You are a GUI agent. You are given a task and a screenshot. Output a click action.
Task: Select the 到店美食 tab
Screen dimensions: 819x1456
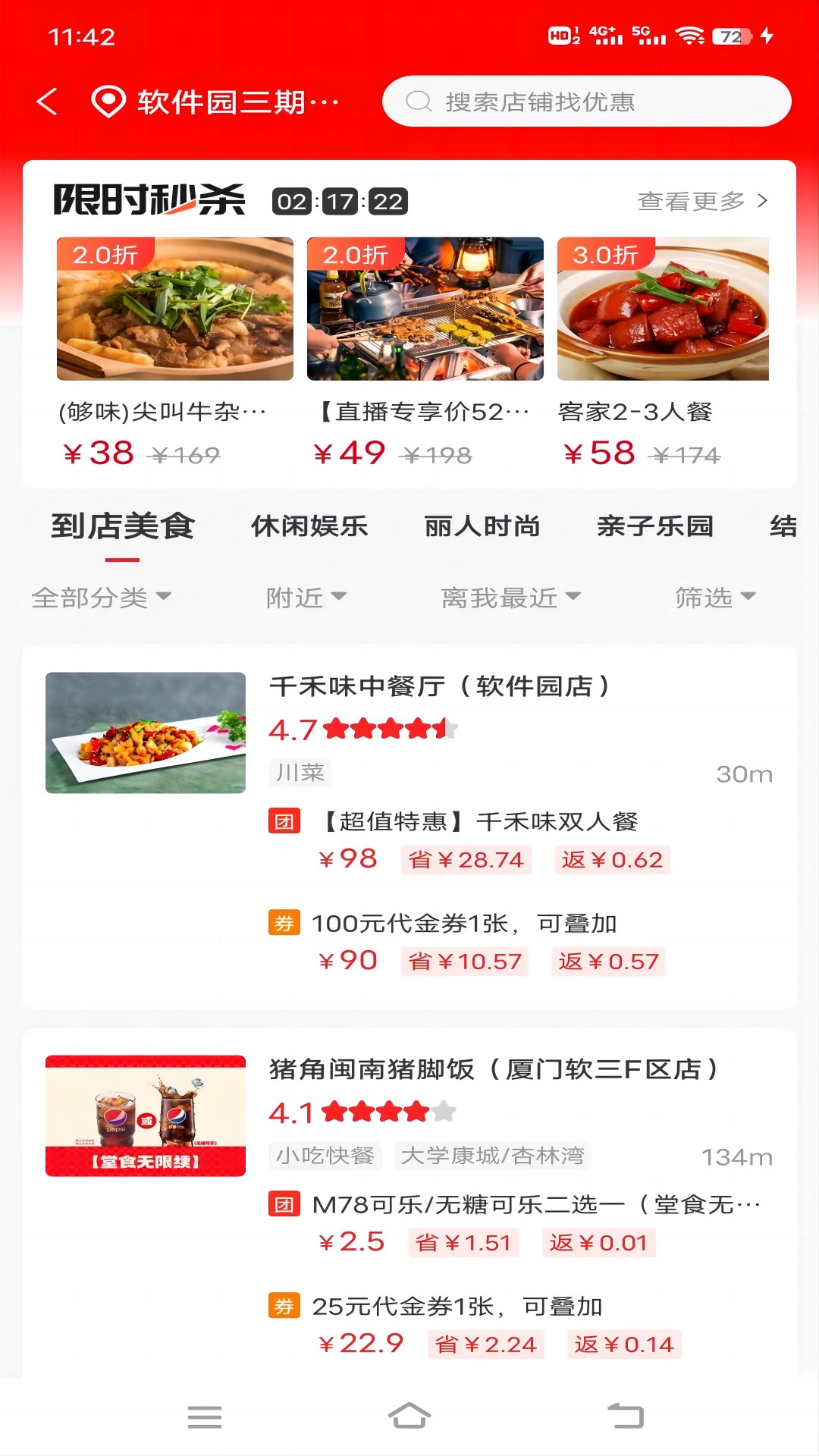click(x=123, y=526)
